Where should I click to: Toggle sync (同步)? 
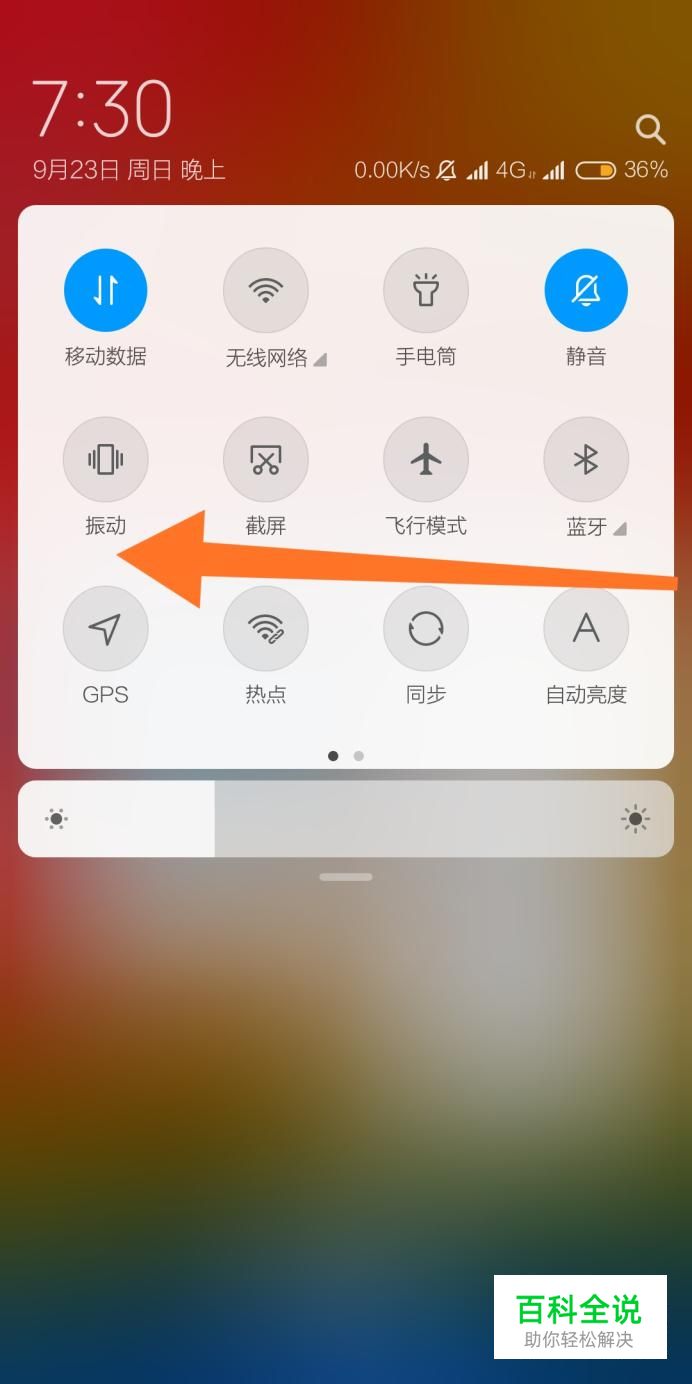click(x=426, y=629)
